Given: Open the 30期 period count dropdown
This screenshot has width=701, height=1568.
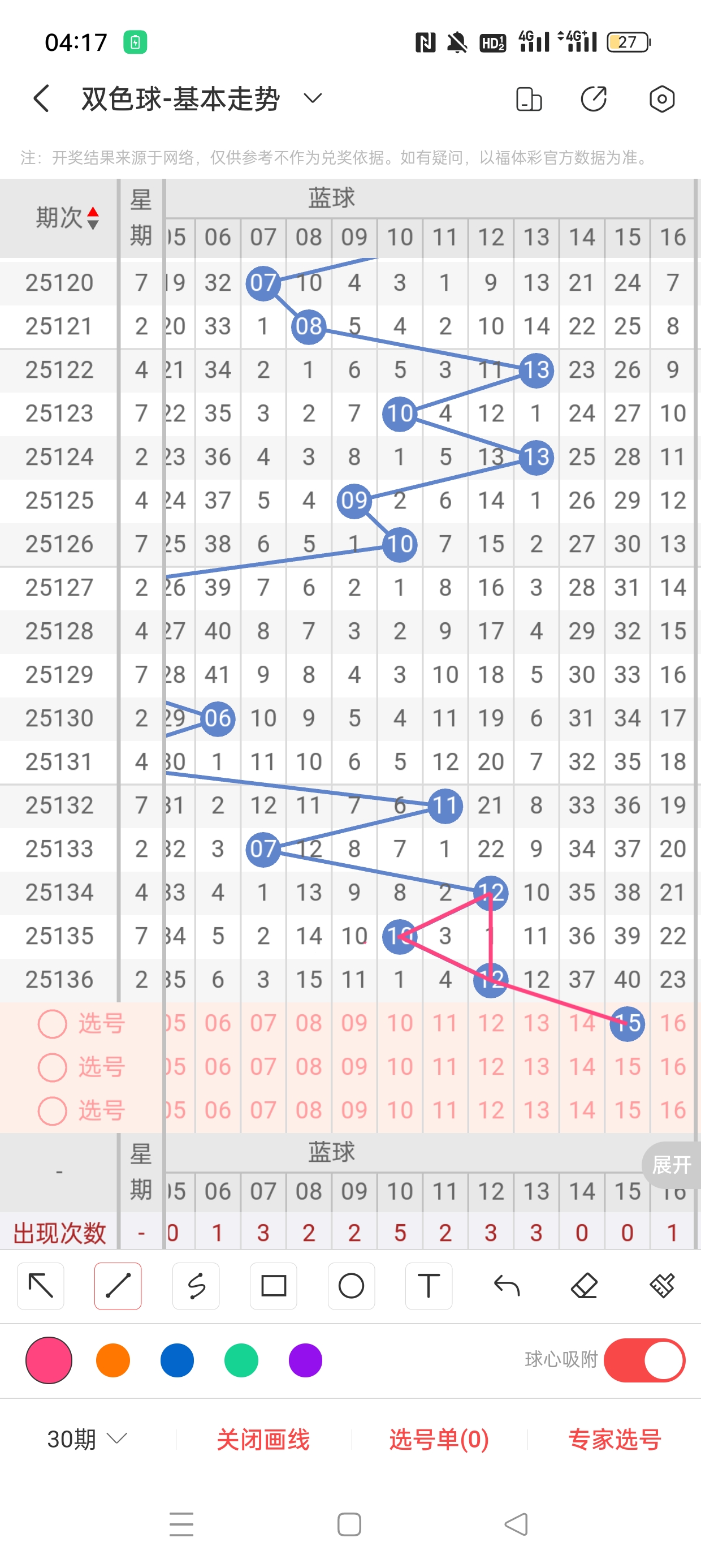Looking at the screenshot, I should click(87, 1439).
